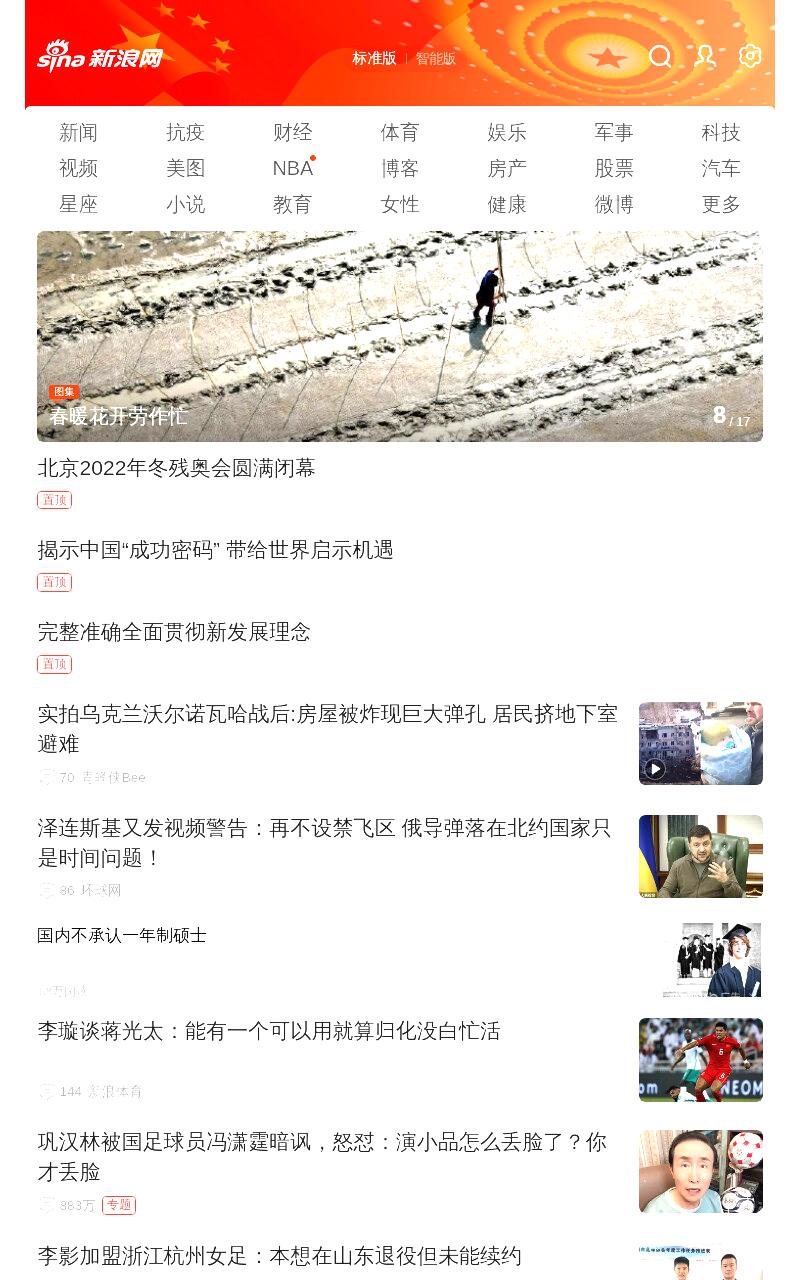Select the 财经 channel

click(292, 132)
